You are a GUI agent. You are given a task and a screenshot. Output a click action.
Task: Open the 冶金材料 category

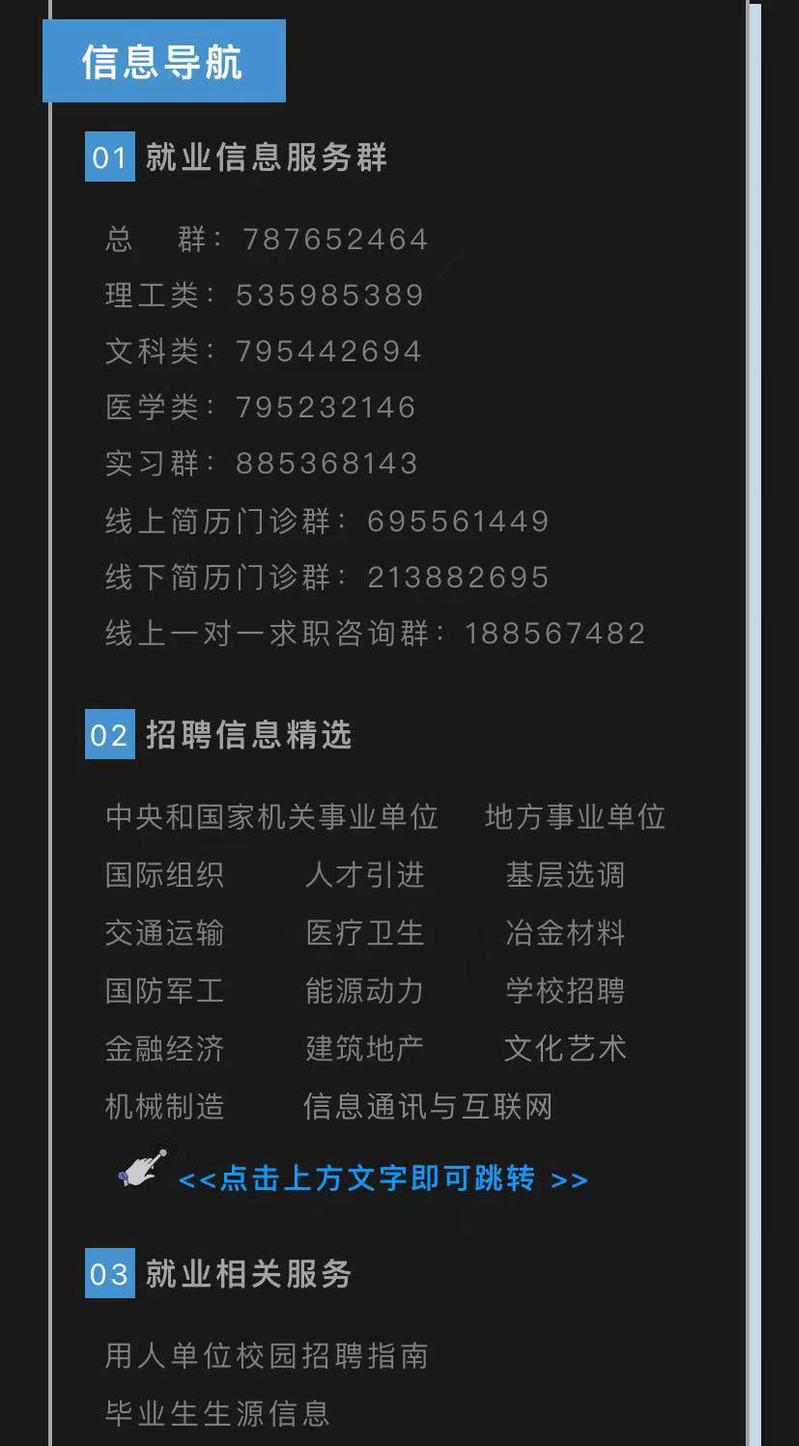pos(565,933)
